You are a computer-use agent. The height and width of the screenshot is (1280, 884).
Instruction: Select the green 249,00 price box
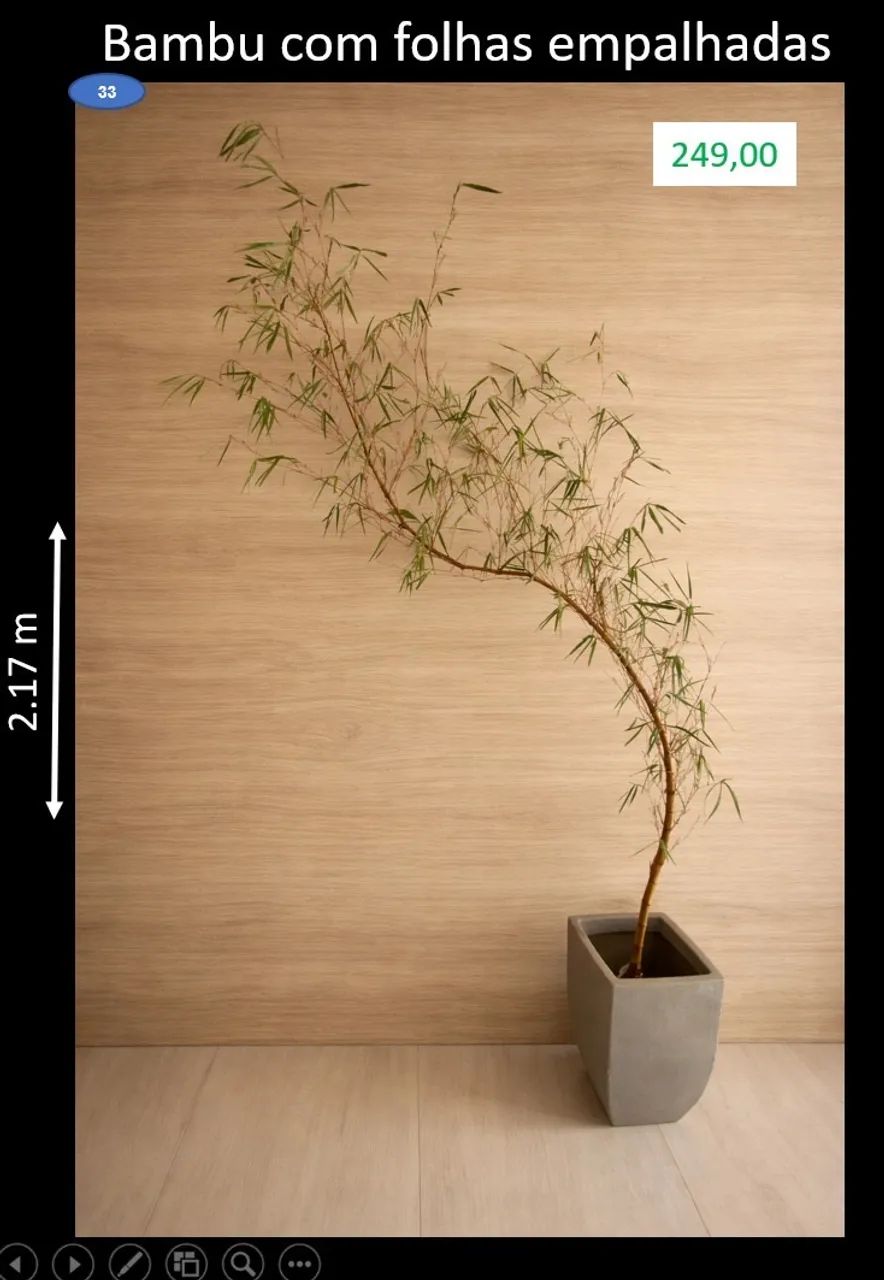click(x=723, y=155)
